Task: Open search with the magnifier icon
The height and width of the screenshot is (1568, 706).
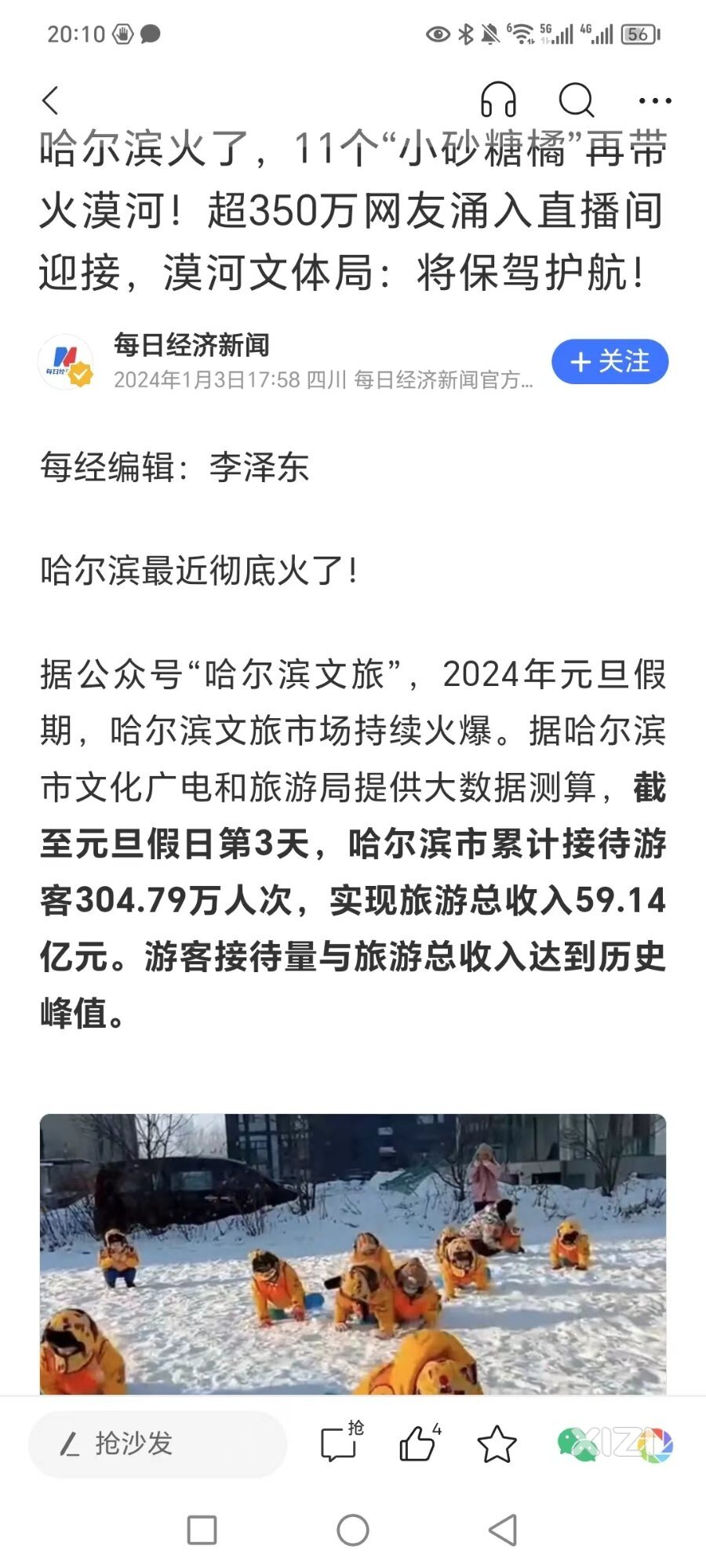Action: 577,100
